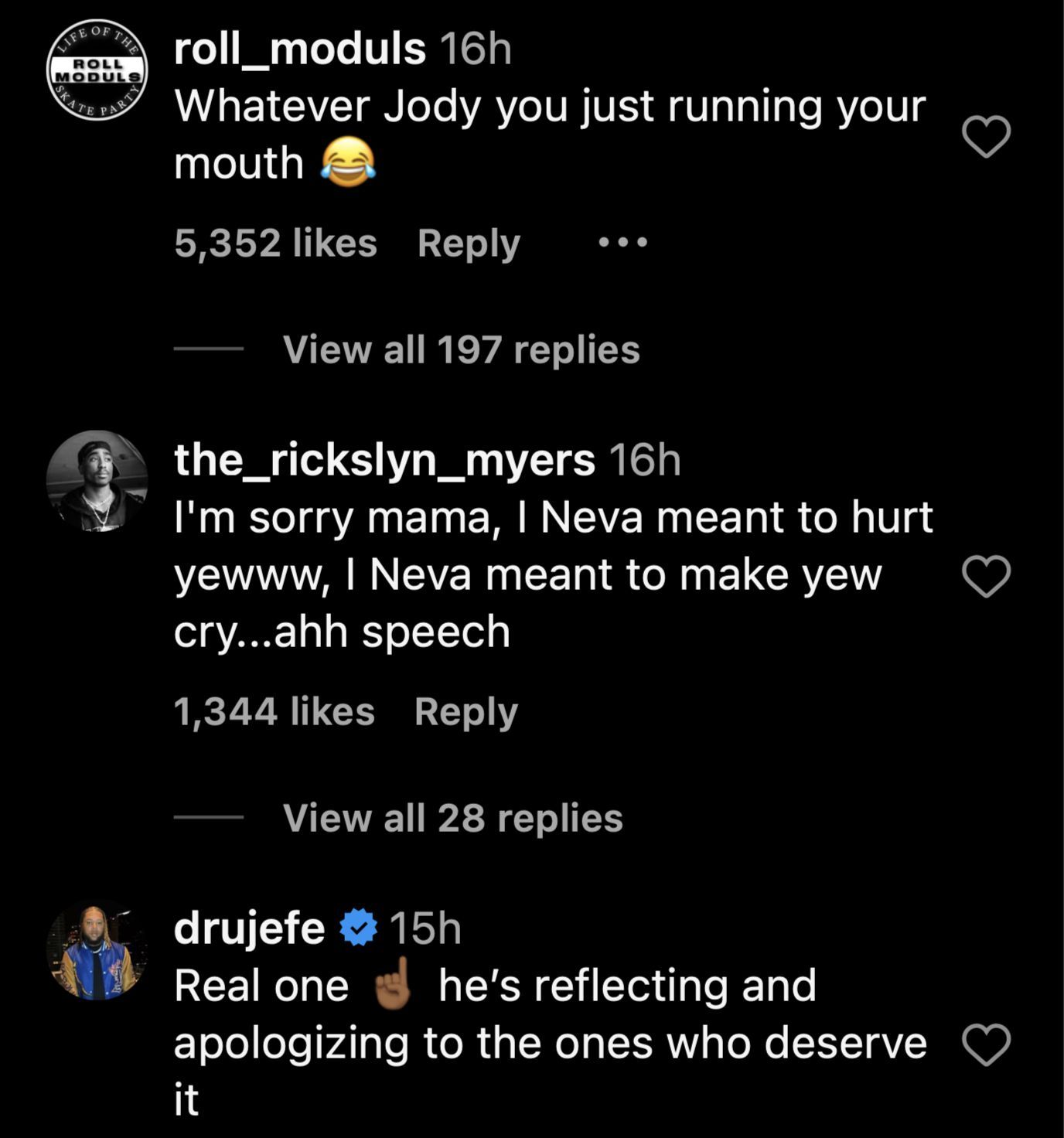This screenshot has height=1138, width=1064.
Task: Expand View all 197 replies
Action: coord(461,349)
